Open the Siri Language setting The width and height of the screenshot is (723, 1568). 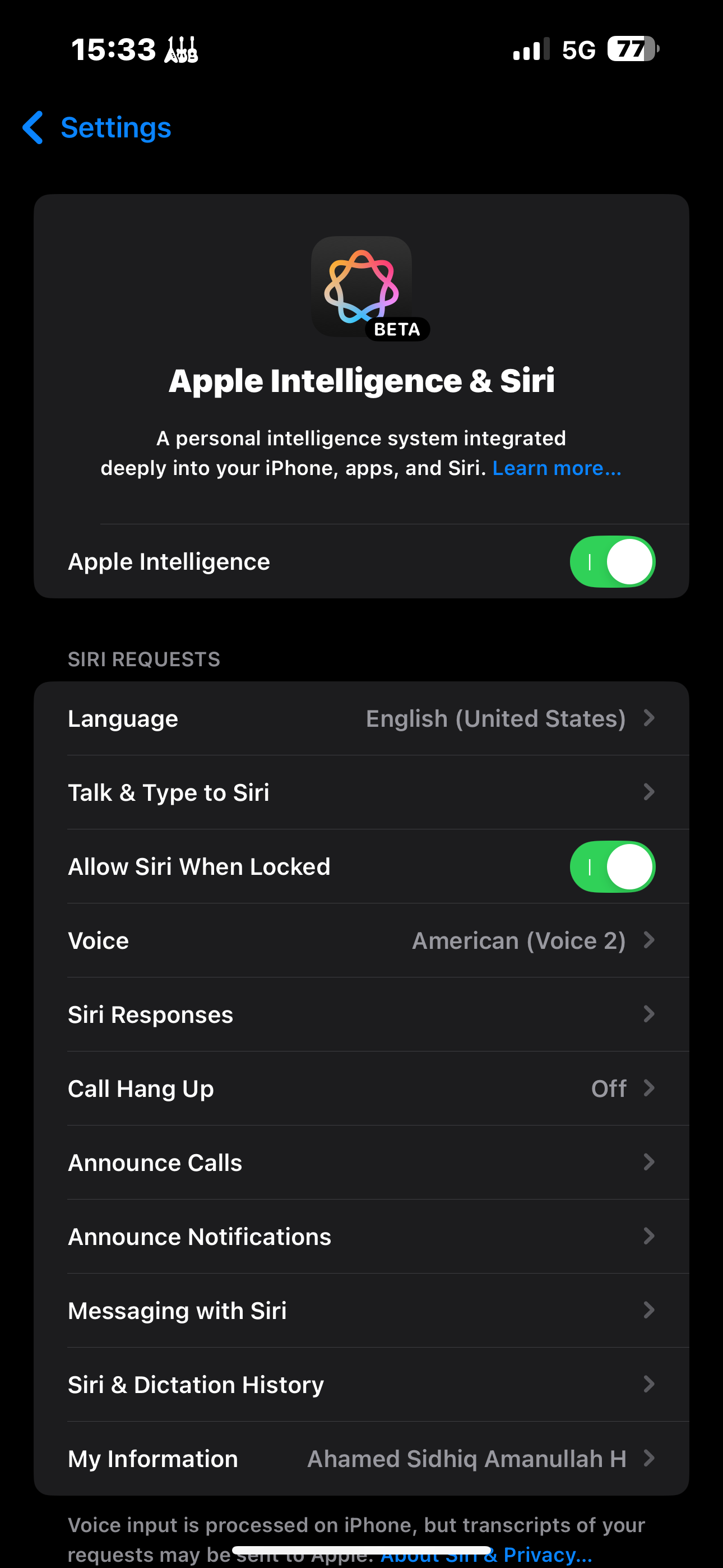[361, 719]
